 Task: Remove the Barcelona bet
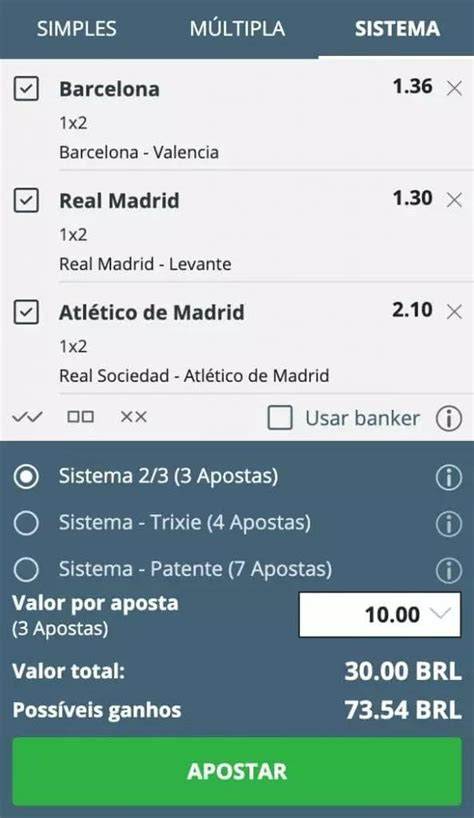click(454, 88)
